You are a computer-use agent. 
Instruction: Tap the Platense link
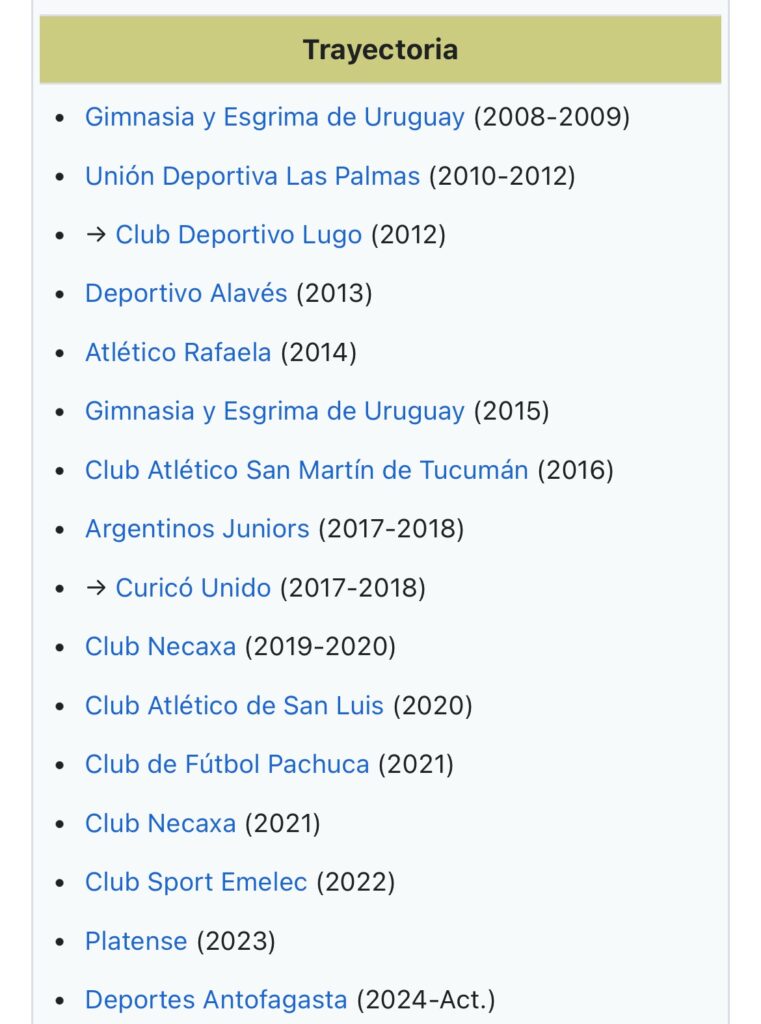[x=136, y=941]
